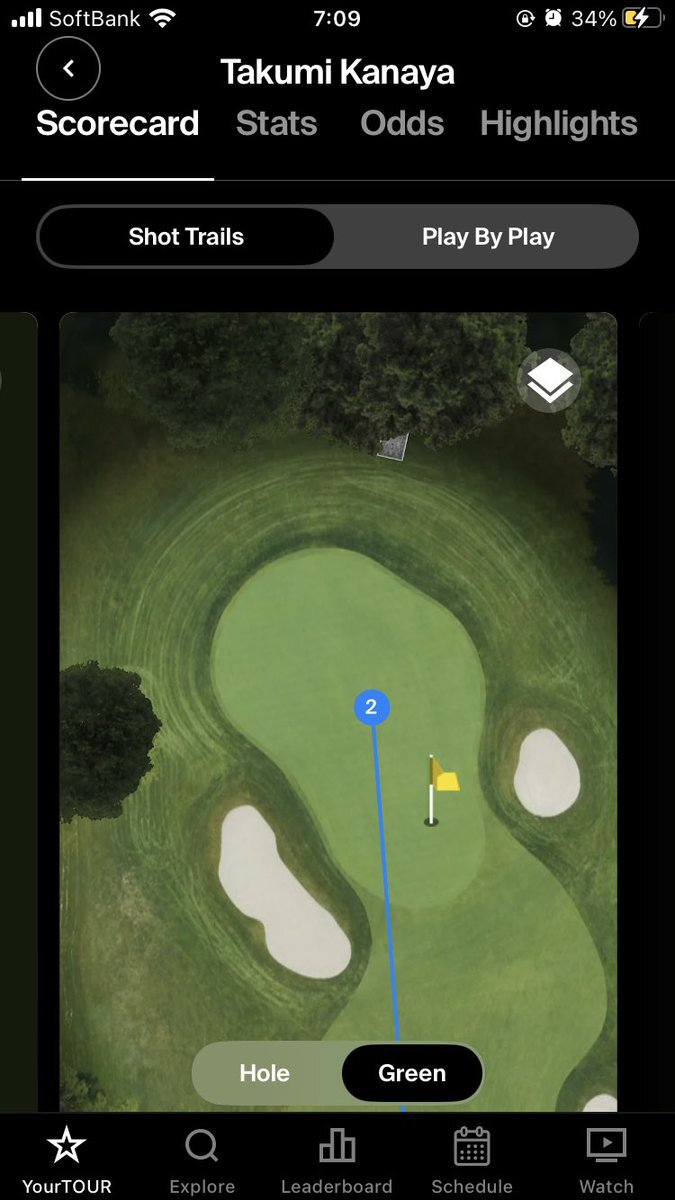675x1200 pixels.
Task: Switch map to Hole view
Action: click(x=265, y=1074)
